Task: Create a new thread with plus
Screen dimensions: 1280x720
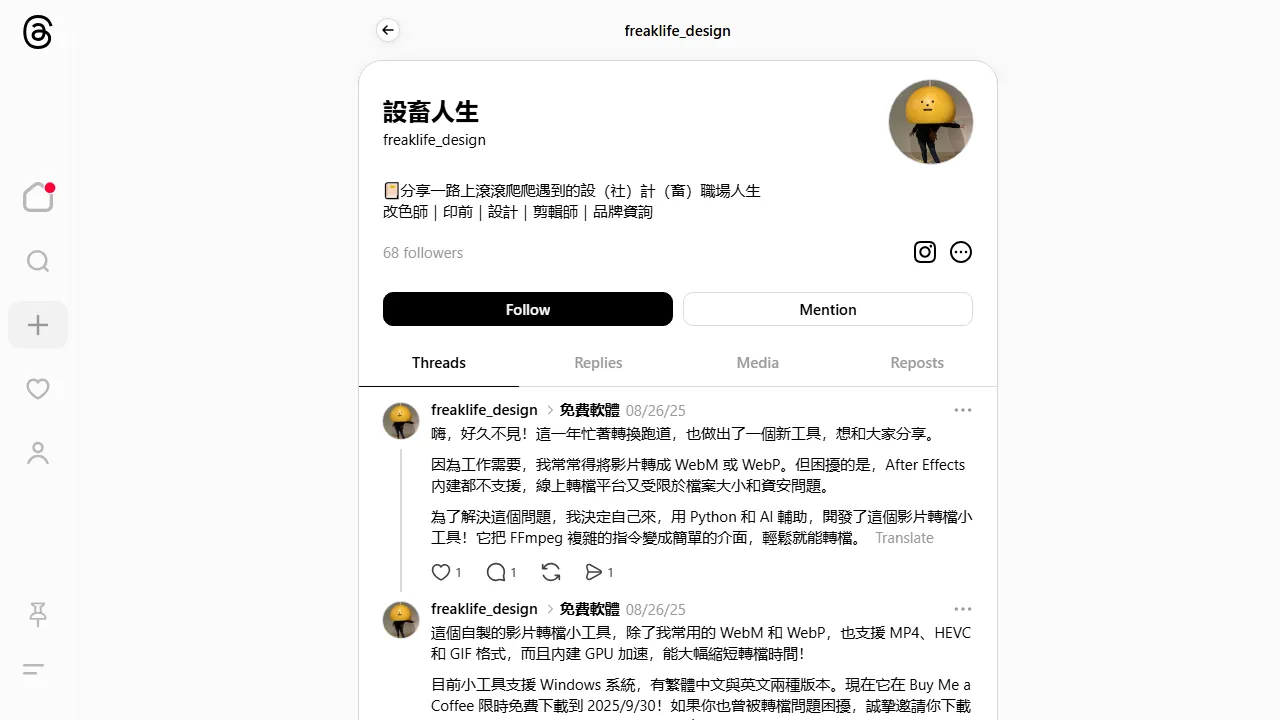Action: click(38, 325)
